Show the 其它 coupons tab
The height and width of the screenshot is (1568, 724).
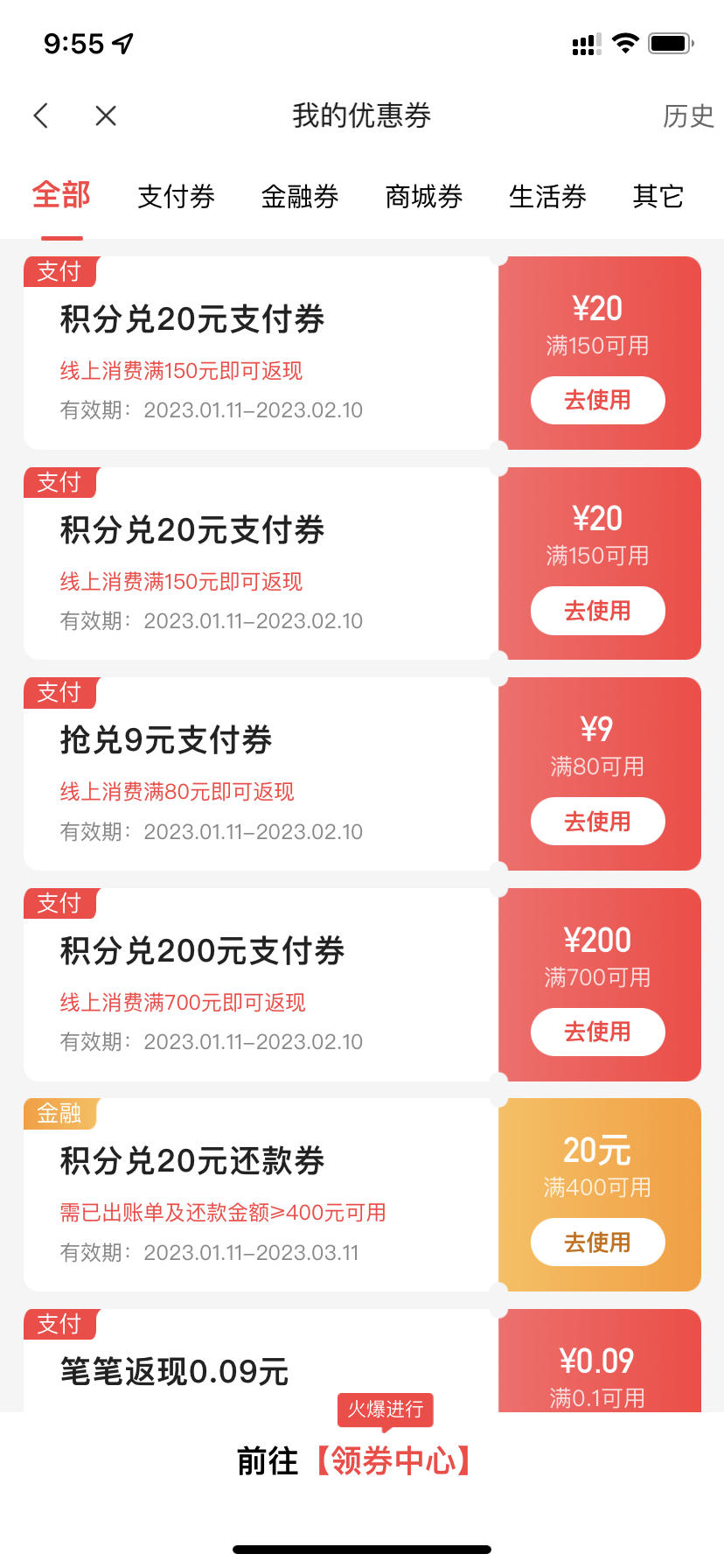[658, 196]
